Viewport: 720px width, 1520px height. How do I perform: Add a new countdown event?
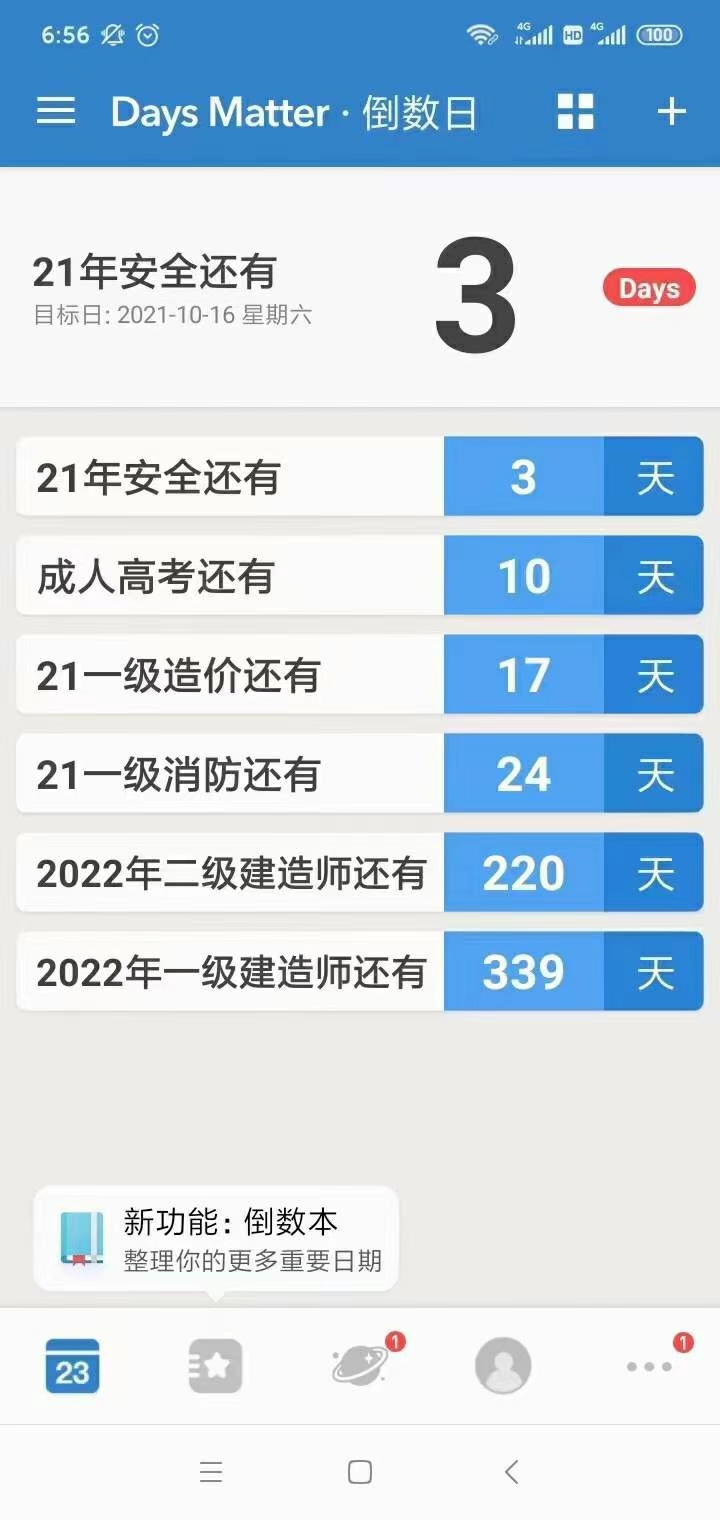tap(671, 112)
